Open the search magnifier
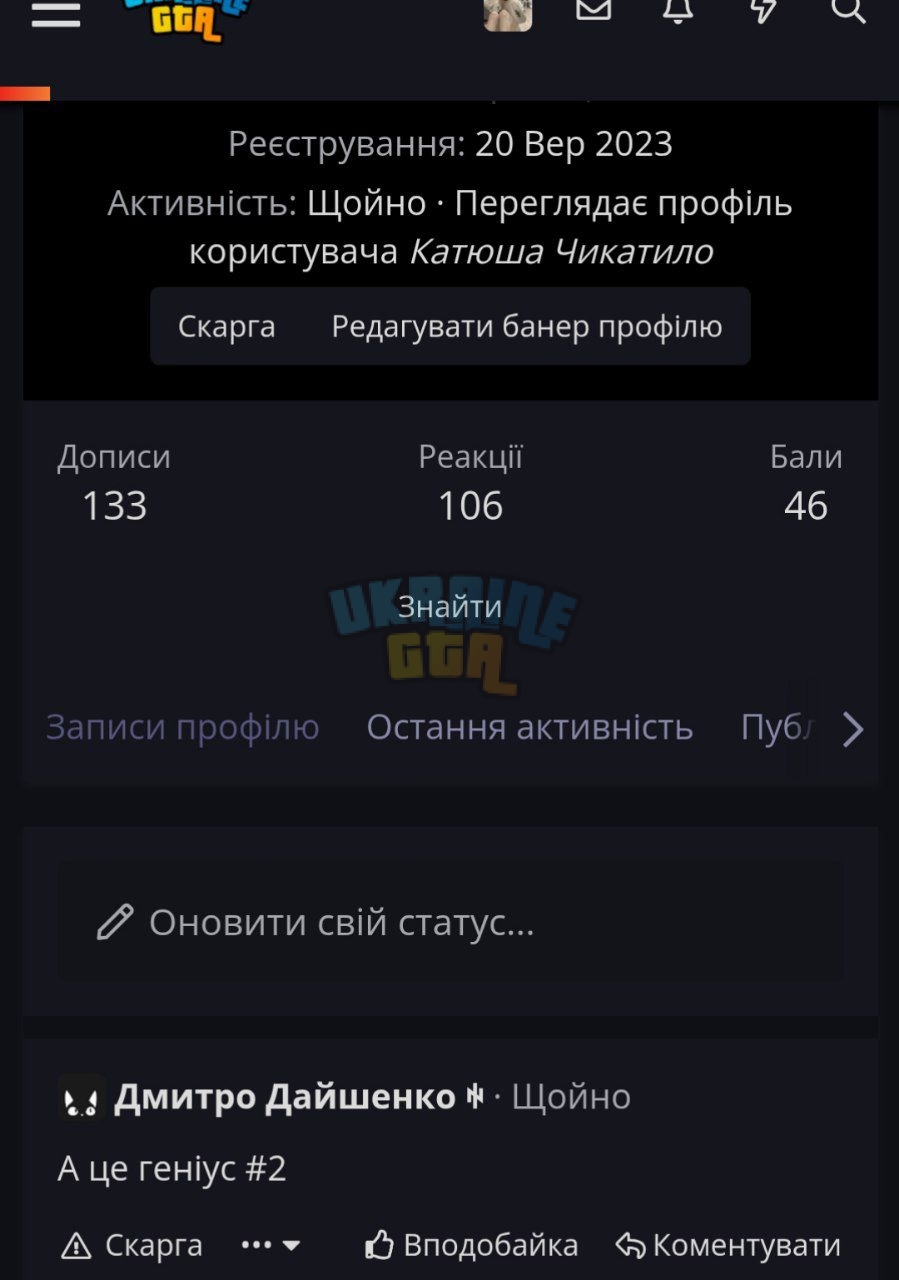899x1280 pixels. pyautogui.click(x=848, y=10)
